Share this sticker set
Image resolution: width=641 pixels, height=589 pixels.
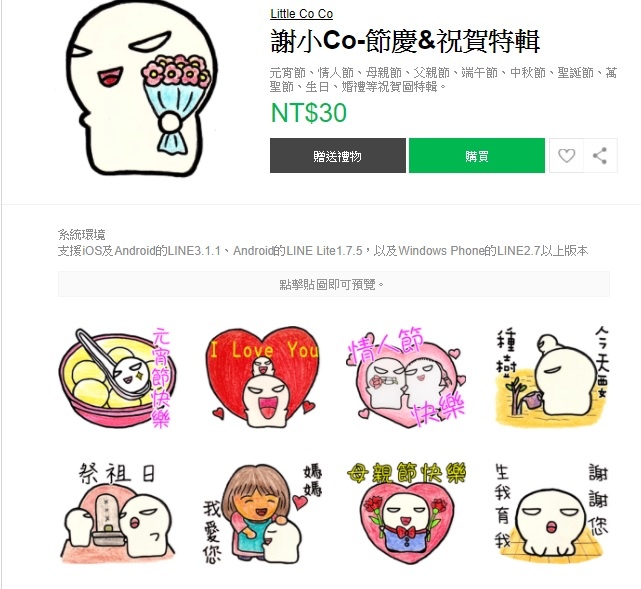coord(600,156)
